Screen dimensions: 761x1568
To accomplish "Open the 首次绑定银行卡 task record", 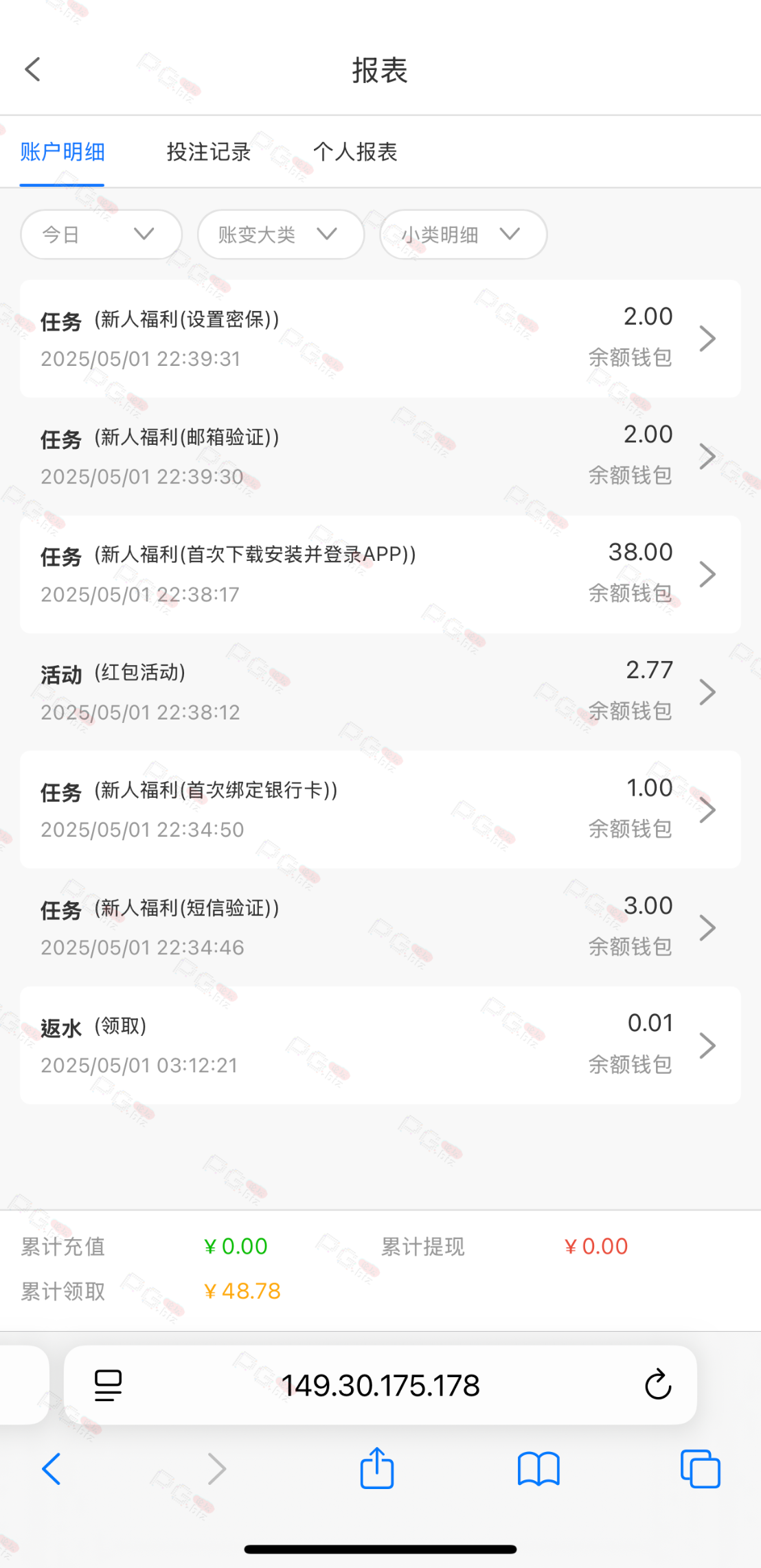I will [x=380, y=809].
